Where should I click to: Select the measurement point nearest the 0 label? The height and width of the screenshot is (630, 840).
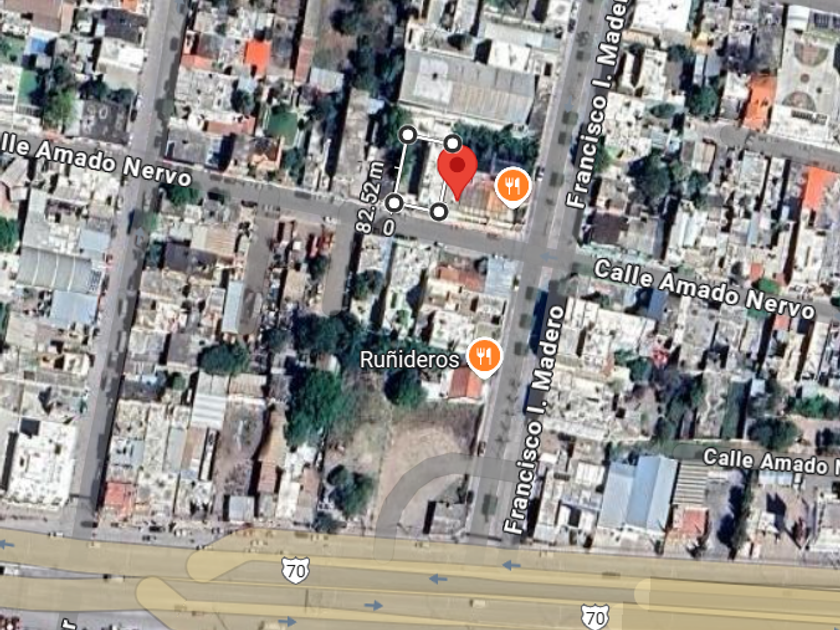tap(394, 203)
